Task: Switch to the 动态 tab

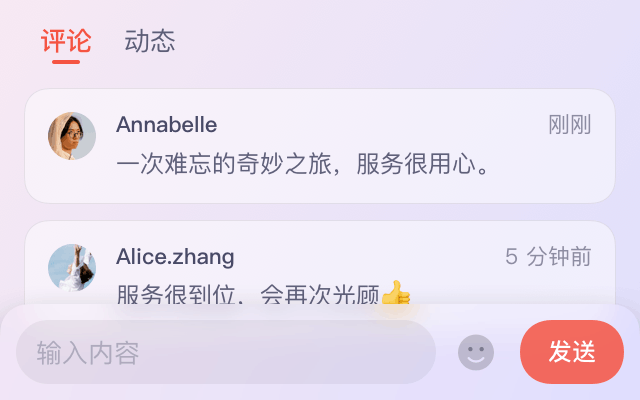Action: click(150, 41)
